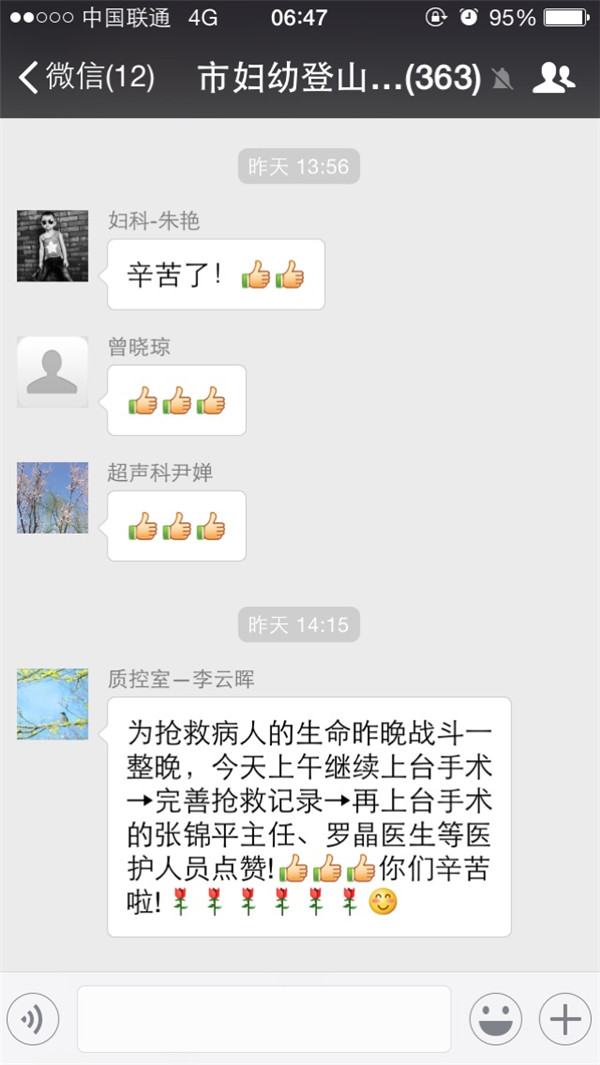The width and height of the screenshot is (600, 1065).
Task: Open group members and chat info
Action: (x=553, y=78)
